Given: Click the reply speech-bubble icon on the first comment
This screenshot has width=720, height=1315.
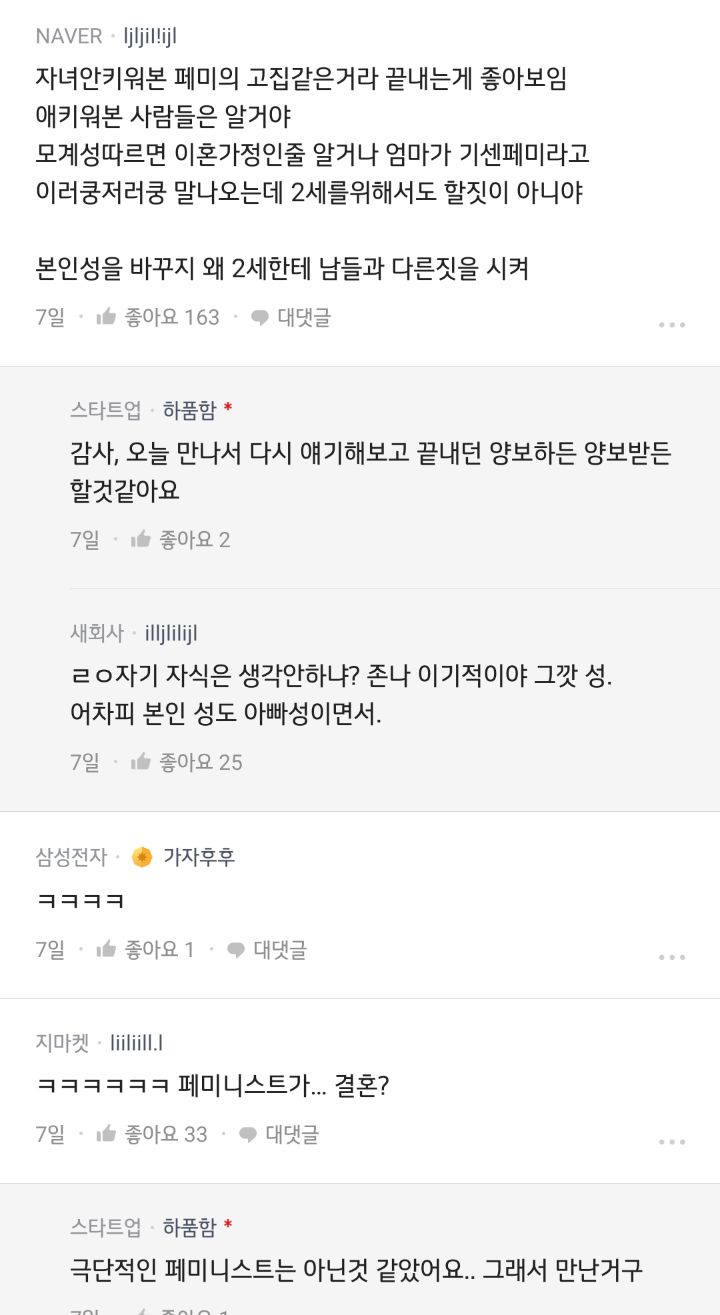Looking at the screenshot, I should pos(260,317).
